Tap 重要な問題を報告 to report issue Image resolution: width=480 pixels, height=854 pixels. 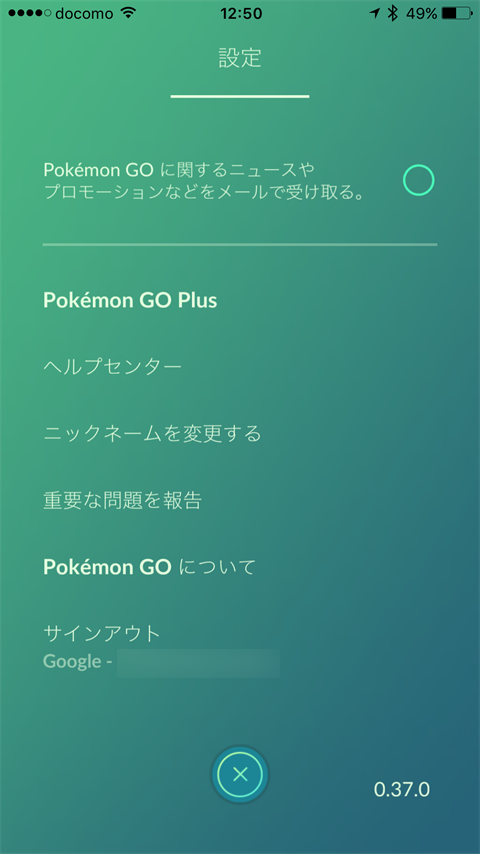(123, 501)
